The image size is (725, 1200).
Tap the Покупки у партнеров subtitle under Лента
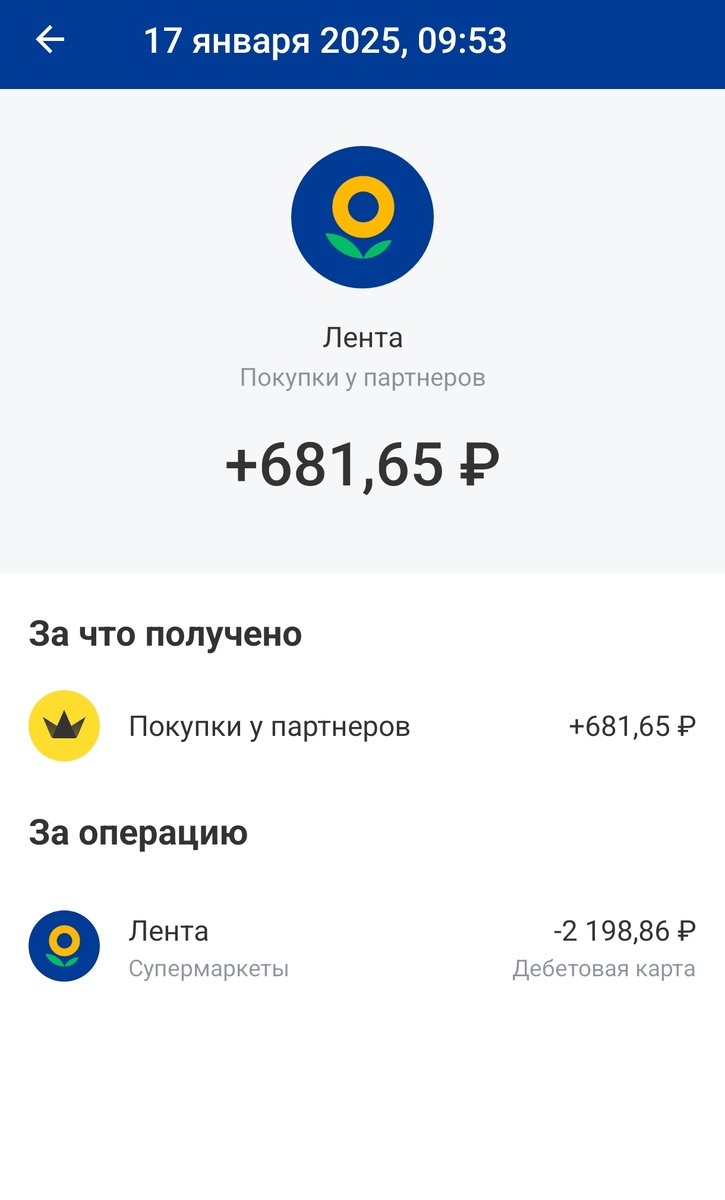362,377
